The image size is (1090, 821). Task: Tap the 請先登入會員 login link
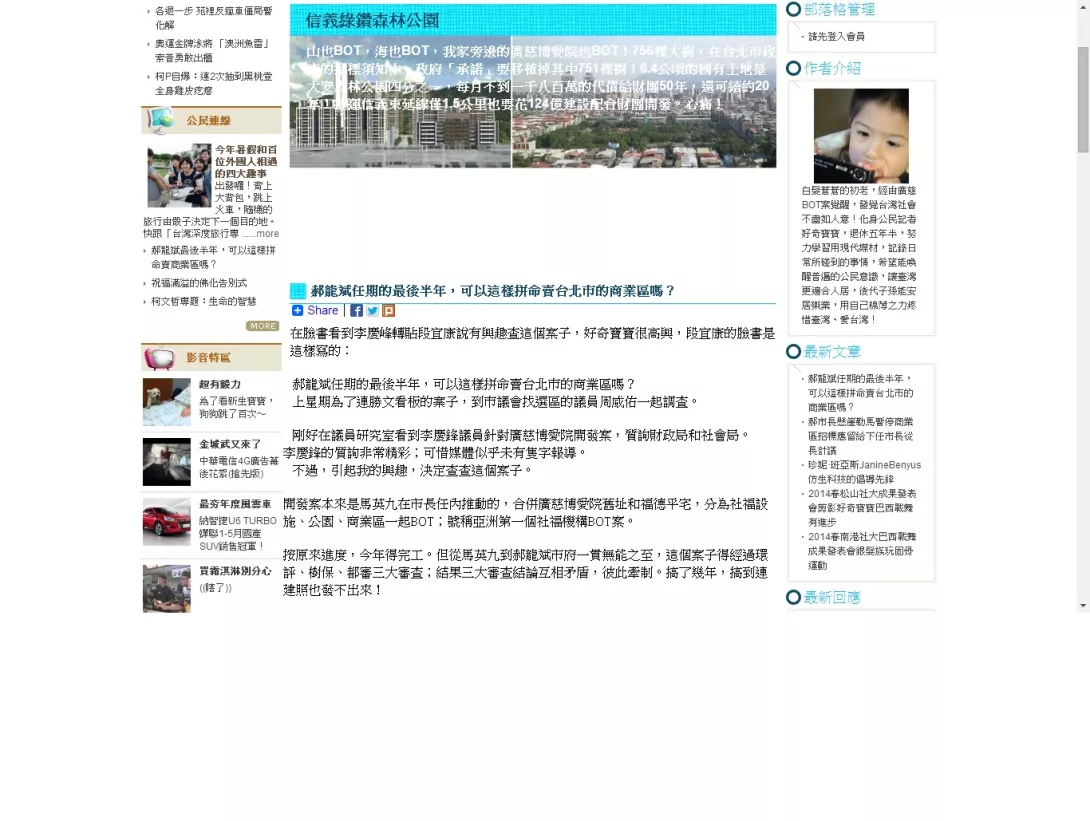[x=836, y=37]
